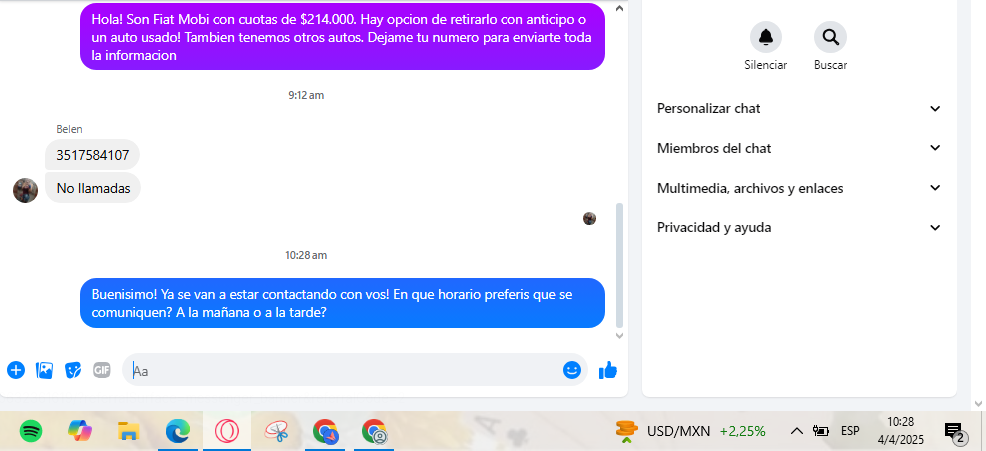Open the Windows notification center

(x=955, y=431)
